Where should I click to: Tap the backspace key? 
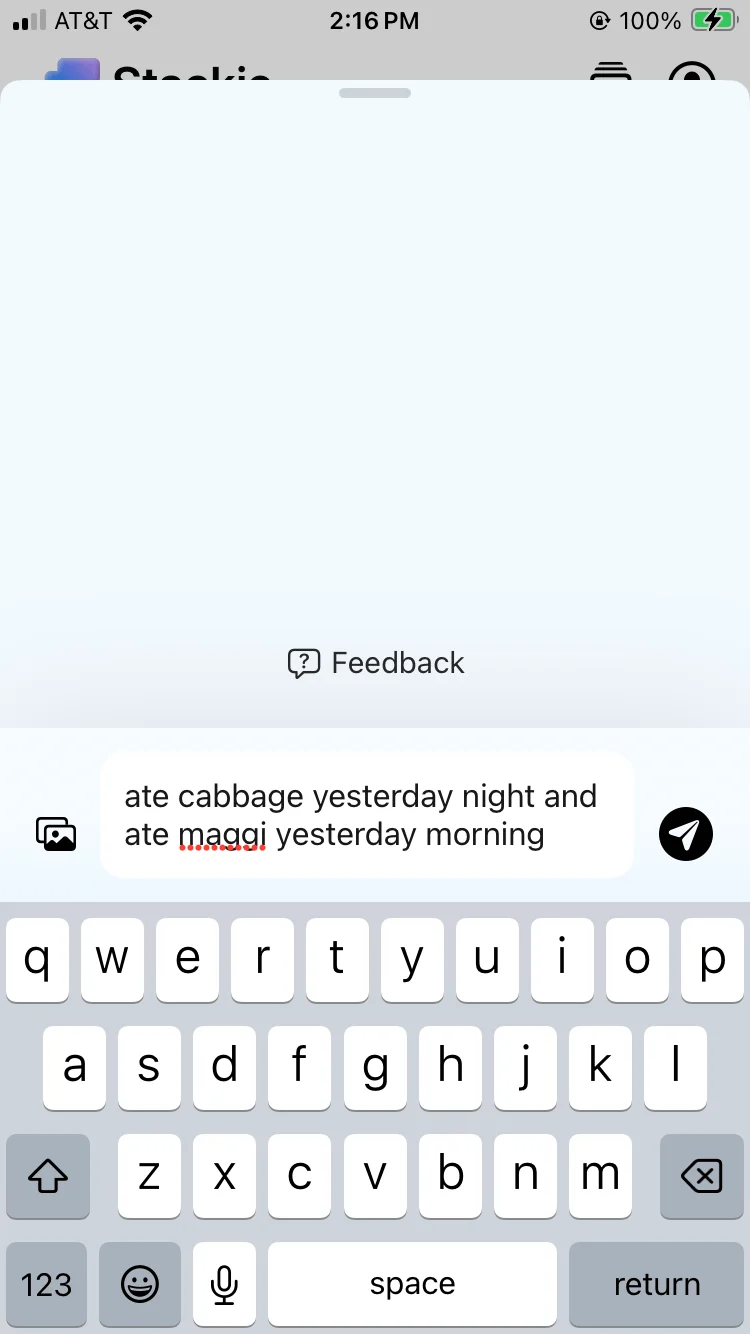pos(701,1176)
